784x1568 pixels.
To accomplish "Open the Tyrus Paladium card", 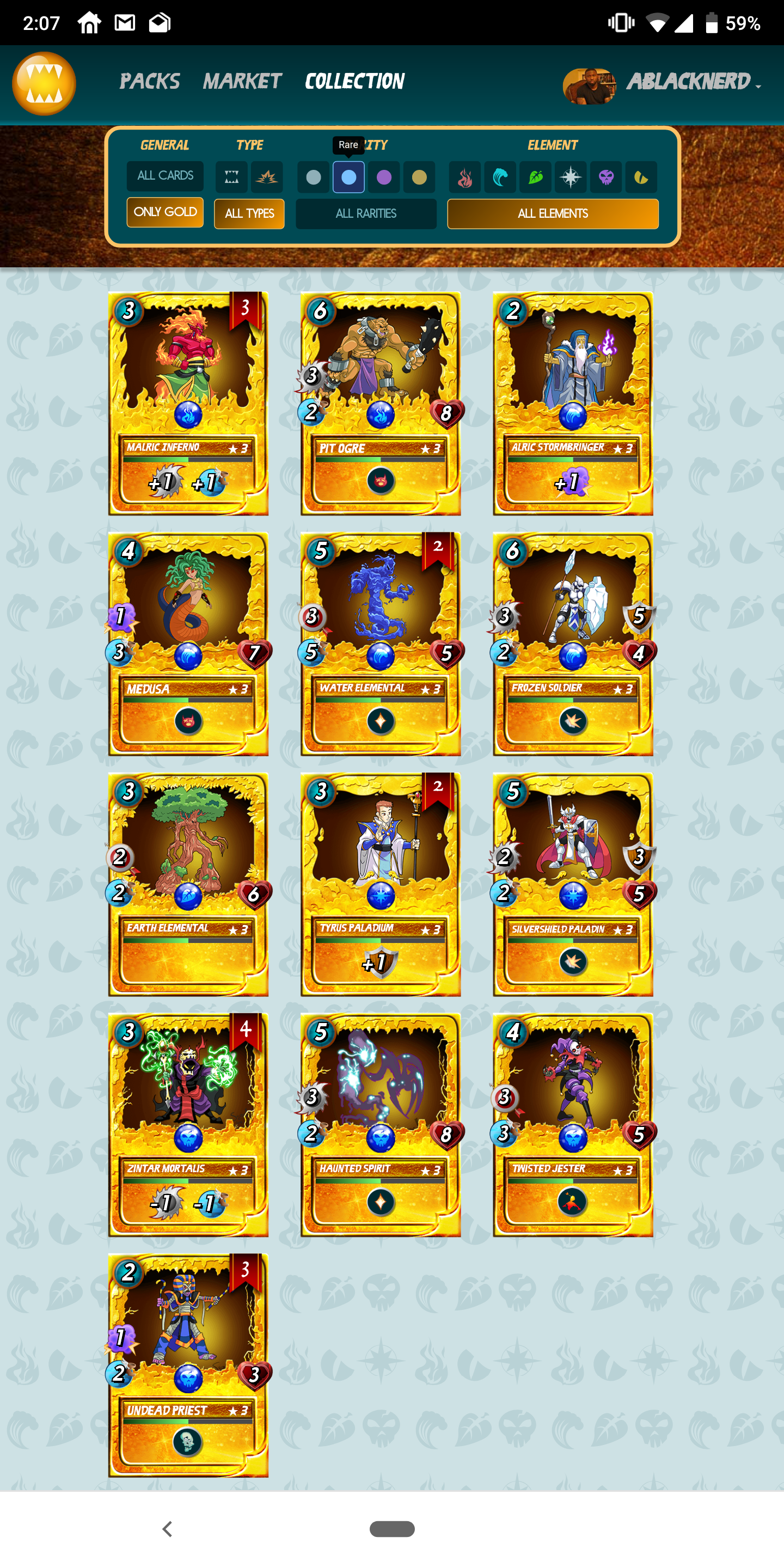I will click(381, 884).
